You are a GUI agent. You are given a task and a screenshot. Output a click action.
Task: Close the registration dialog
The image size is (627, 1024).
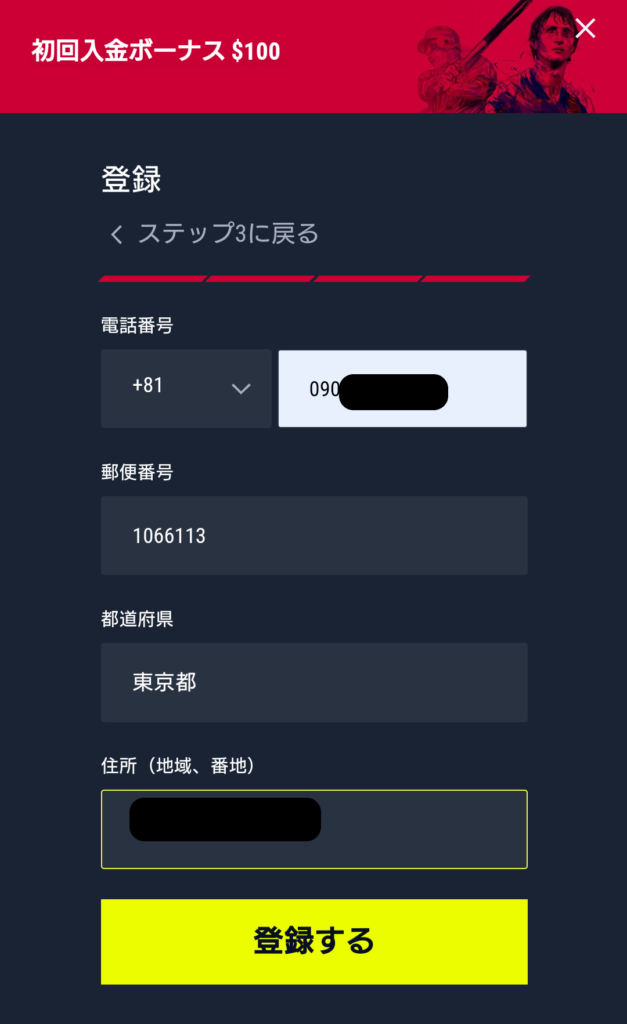(585, 28)
